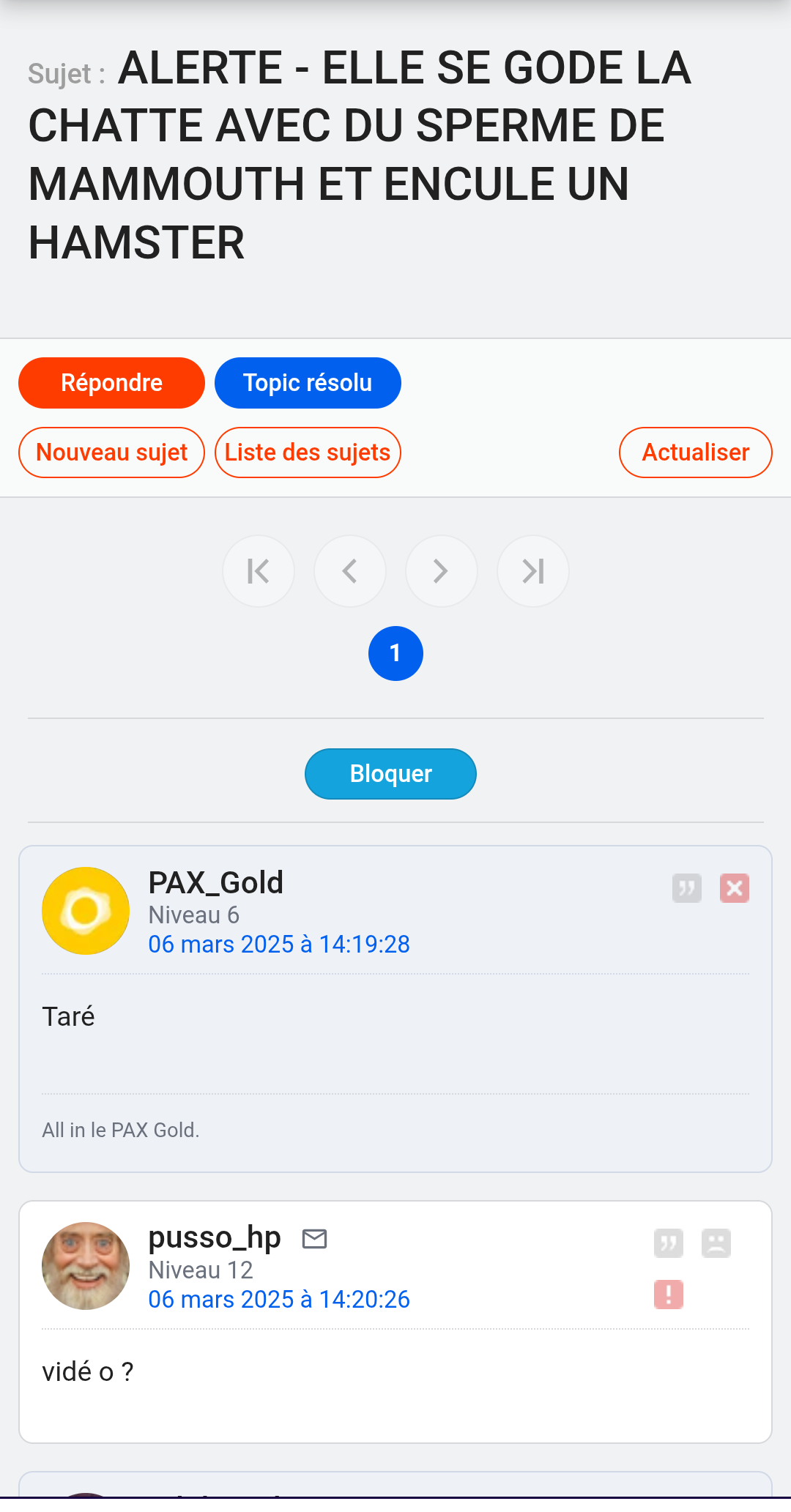
Task: Go to previous page arrow
Action: (x=350, y=571)
